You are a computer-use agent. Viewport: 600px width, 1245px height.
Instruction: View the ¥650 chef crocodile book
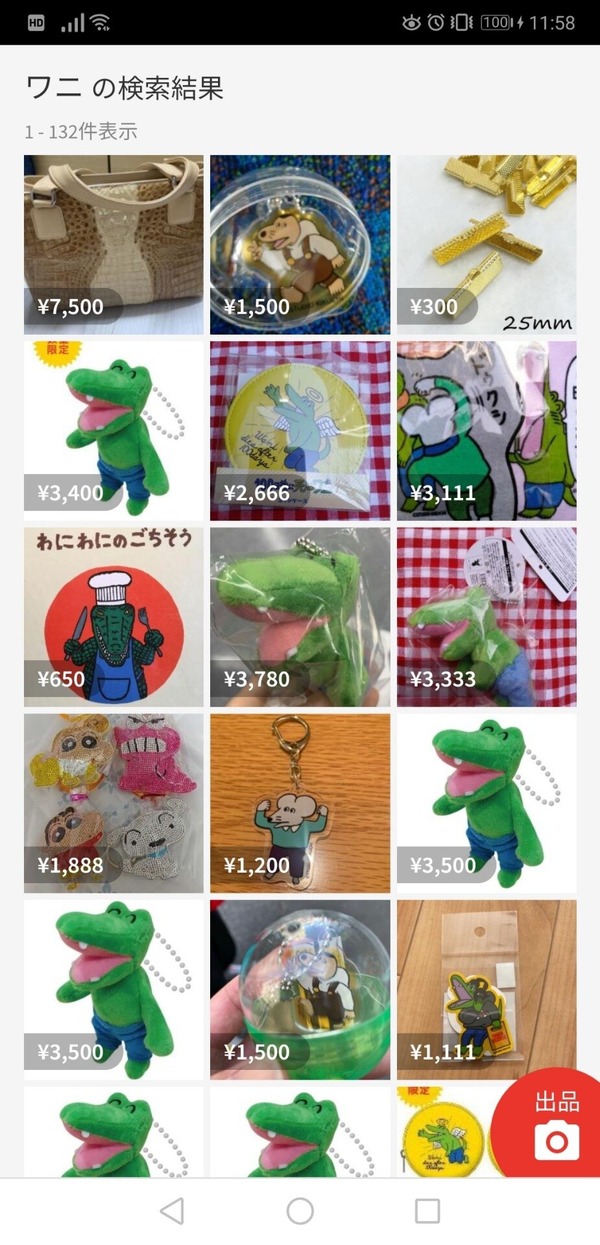coord(113,617)
